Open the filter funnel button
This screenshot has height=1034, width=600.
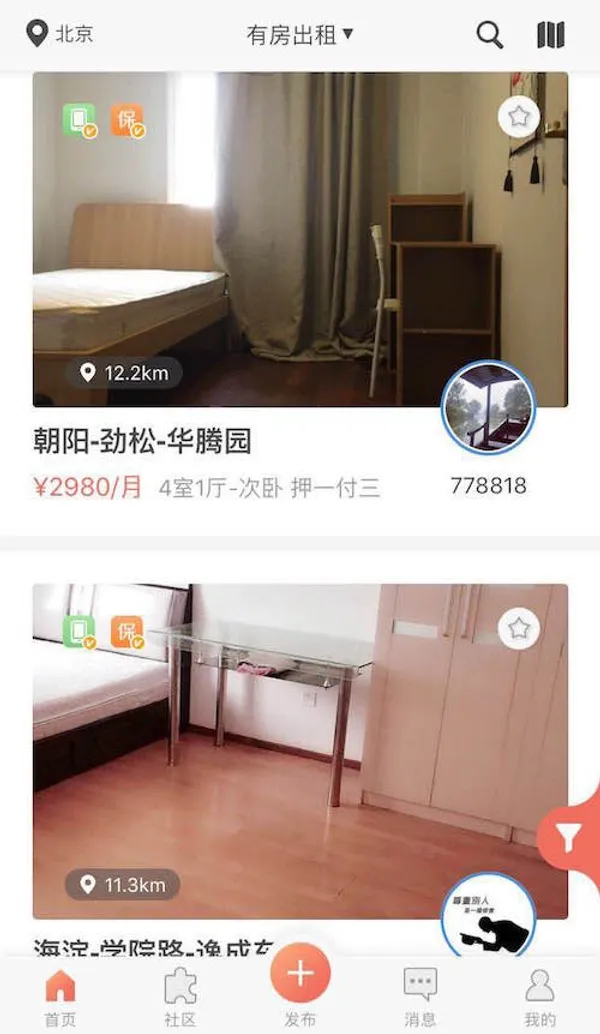click(x=569, y=838)
